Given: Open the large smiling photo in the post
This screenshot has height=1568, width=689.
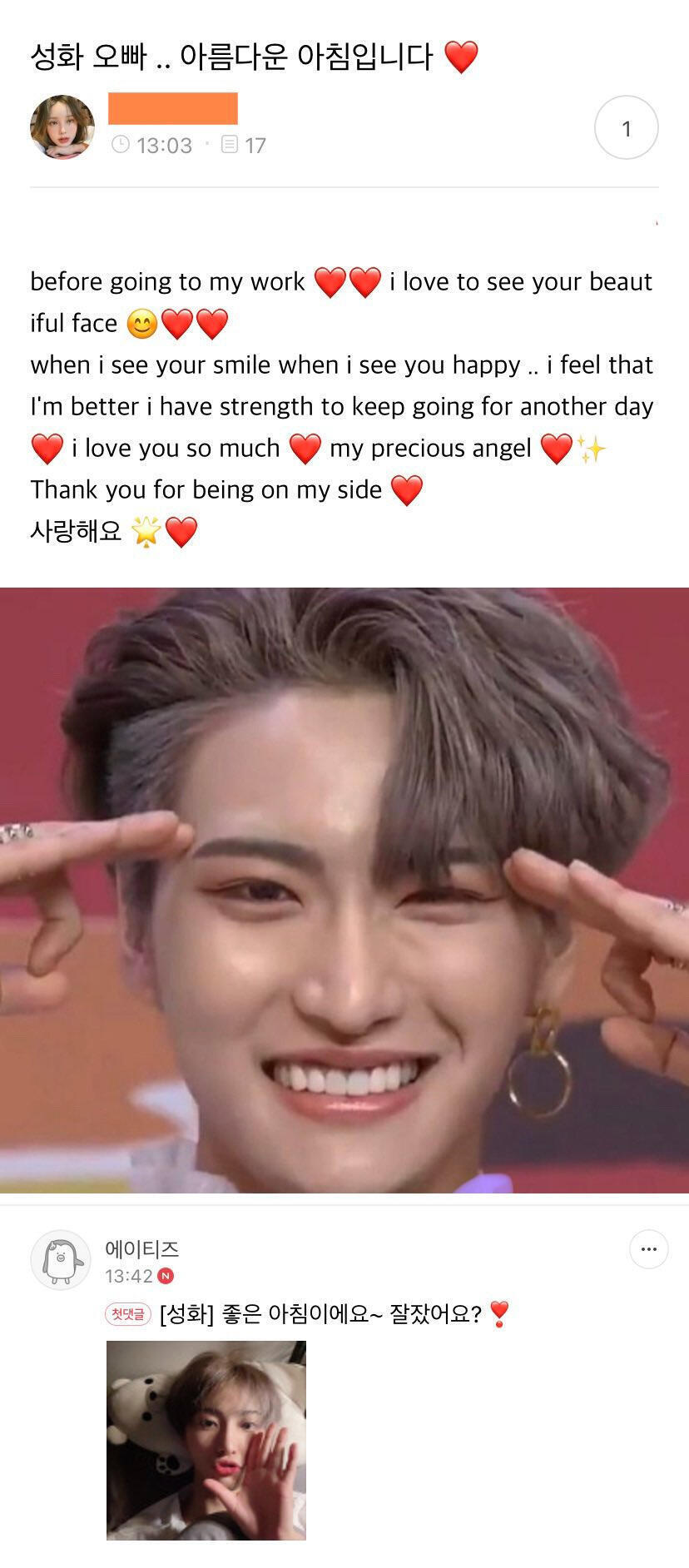Looking at the screenshot, I should pos(344,890).
